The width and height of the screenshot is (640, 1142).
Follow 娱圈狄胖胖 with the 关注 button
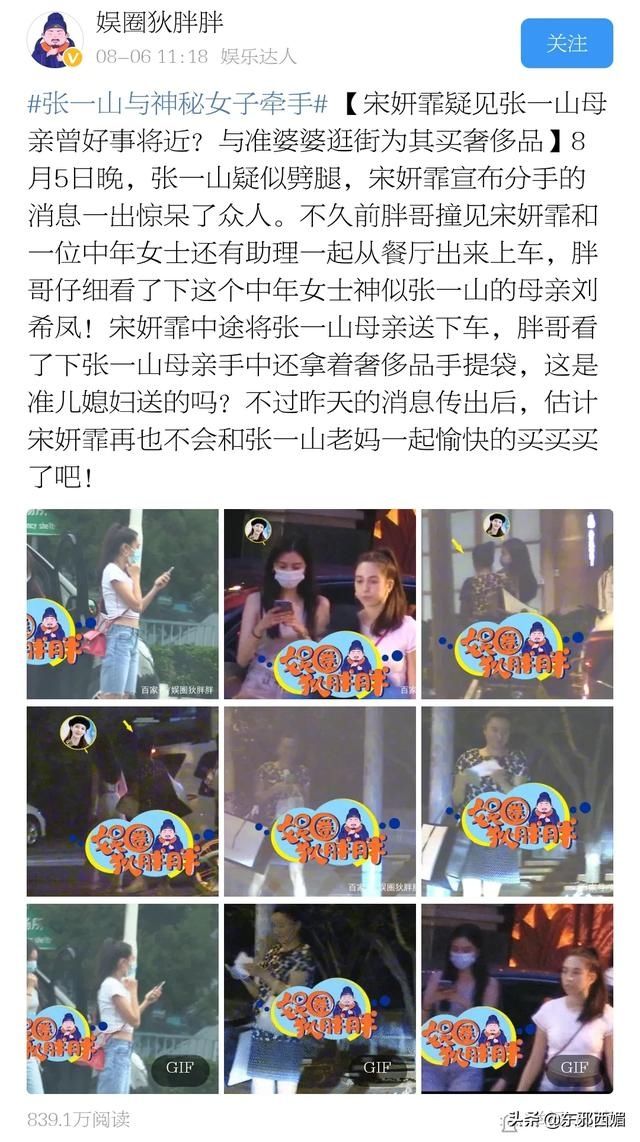pos(566,42)
